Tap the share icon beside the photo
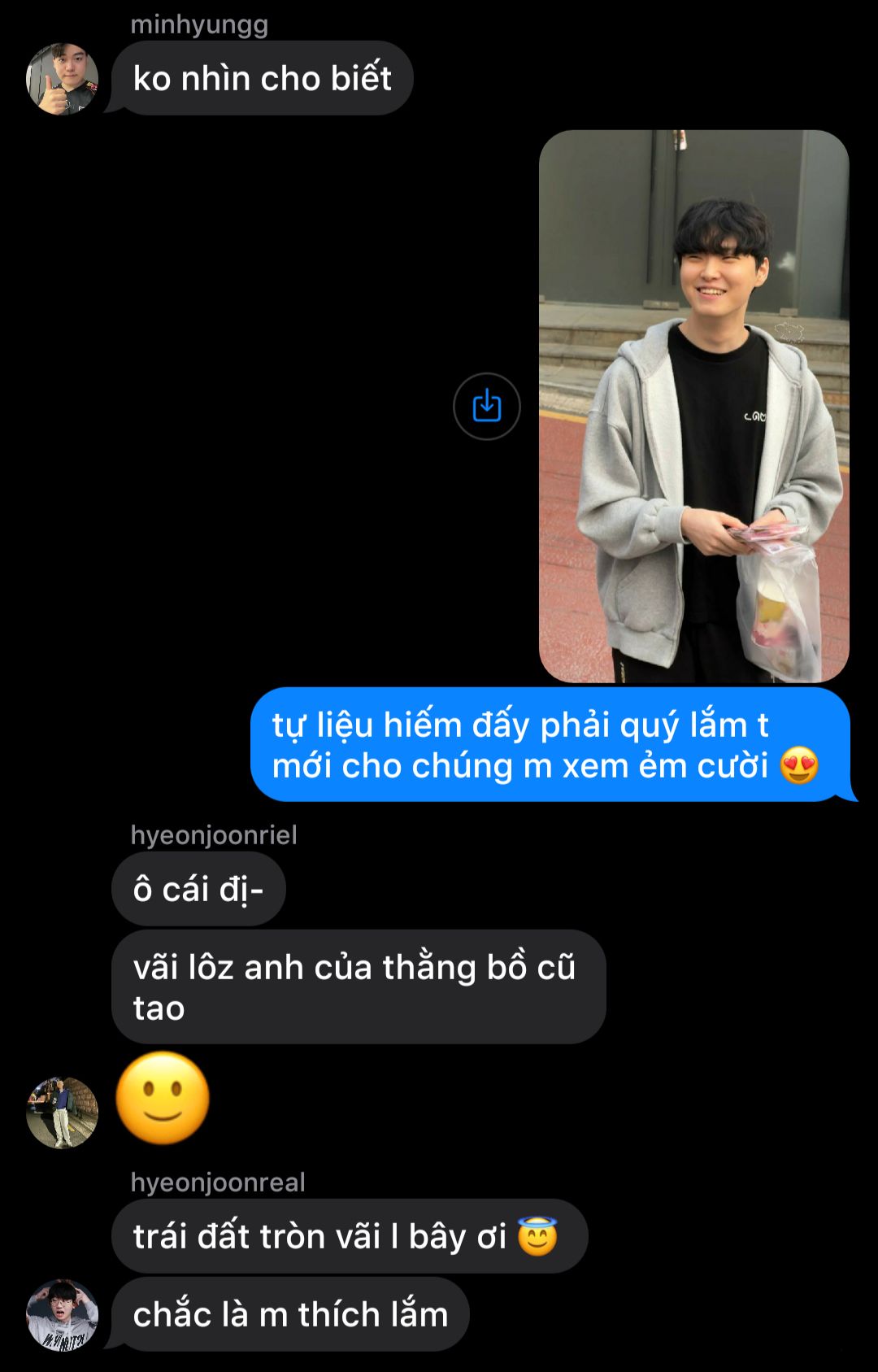Screen dimensions: 878x1372 [x=486, y=406]
